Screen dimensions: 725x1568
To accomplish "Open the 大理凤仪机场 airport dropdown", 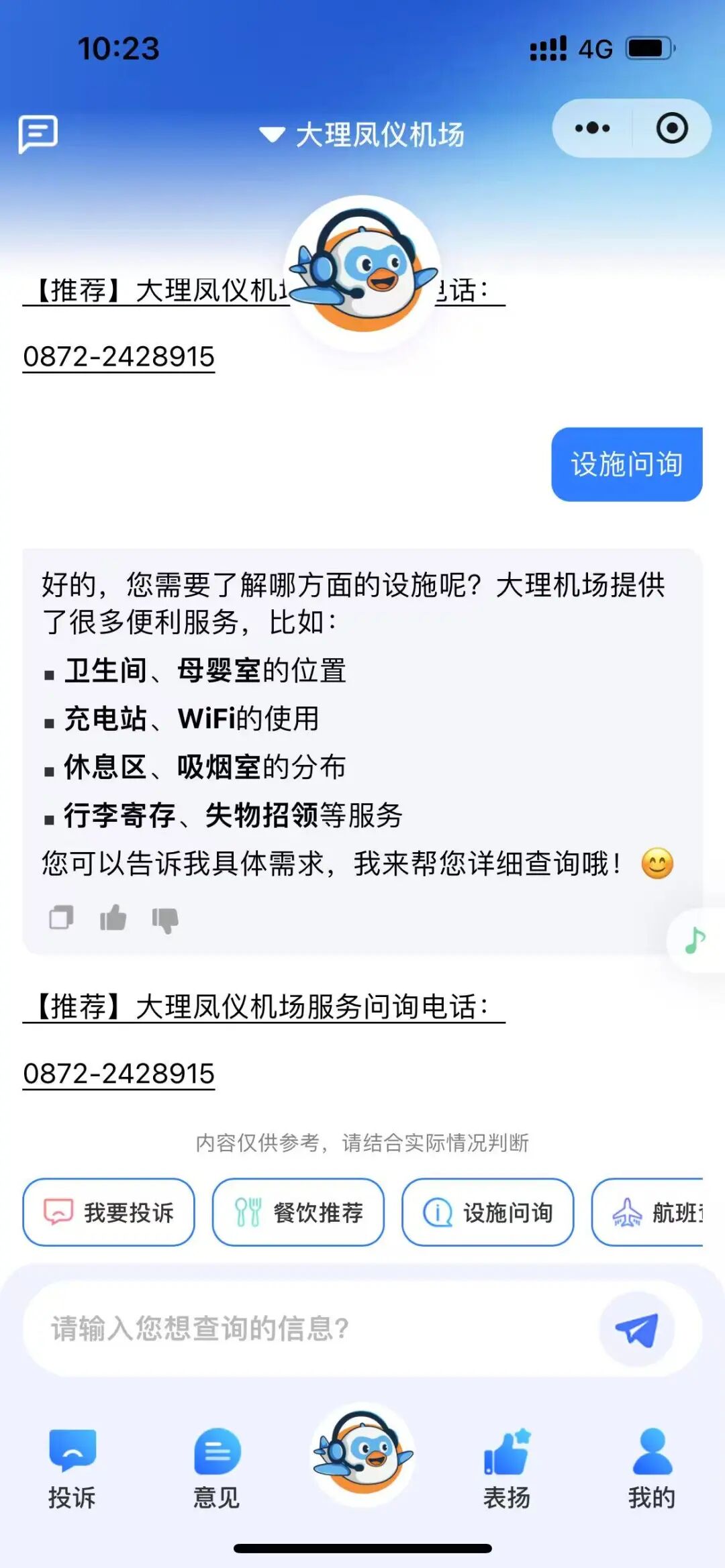I will pyautogui.click(x=362, y=134).
